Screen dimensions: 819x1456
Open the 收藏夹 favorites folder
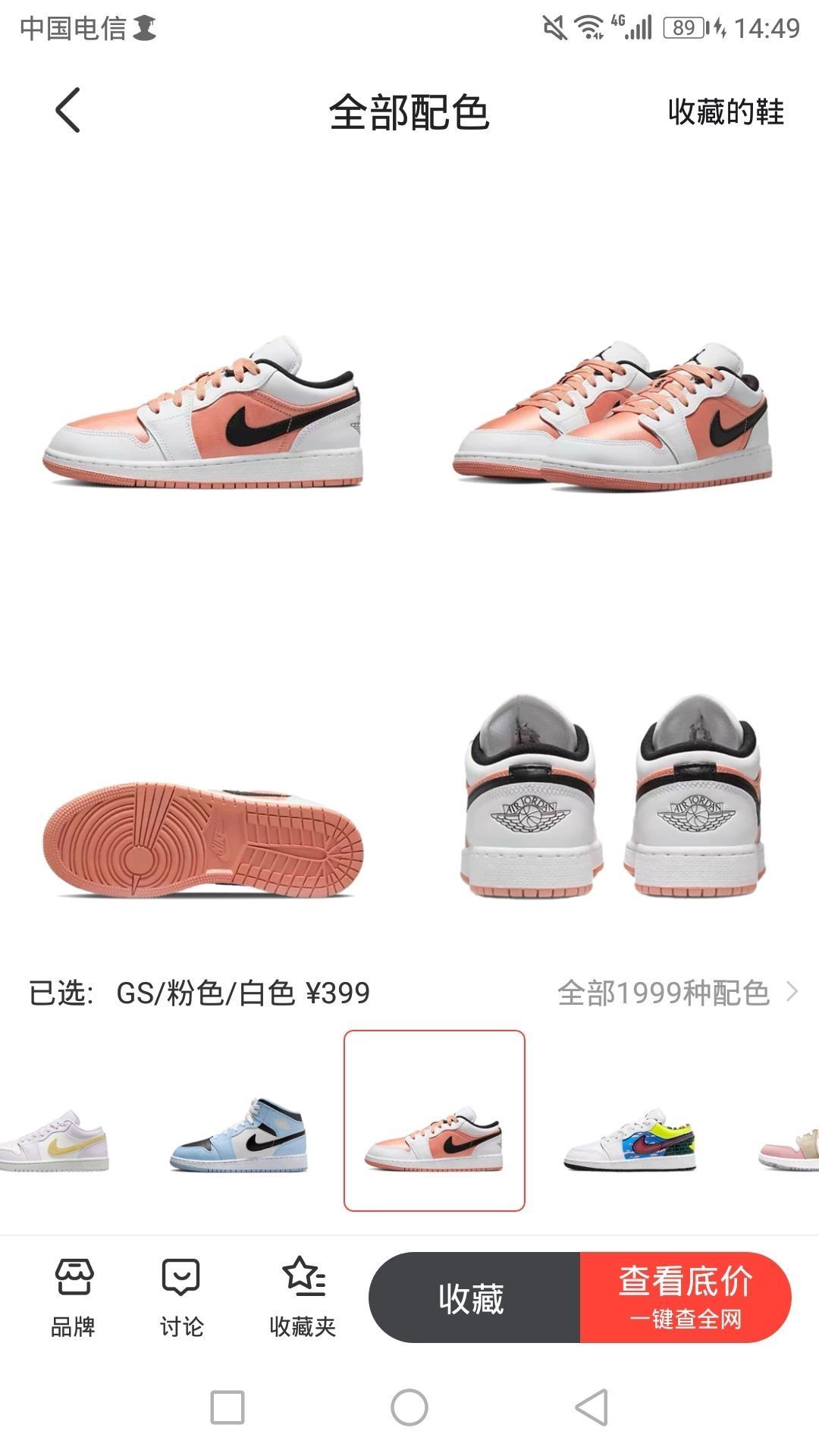(303, 1298)
